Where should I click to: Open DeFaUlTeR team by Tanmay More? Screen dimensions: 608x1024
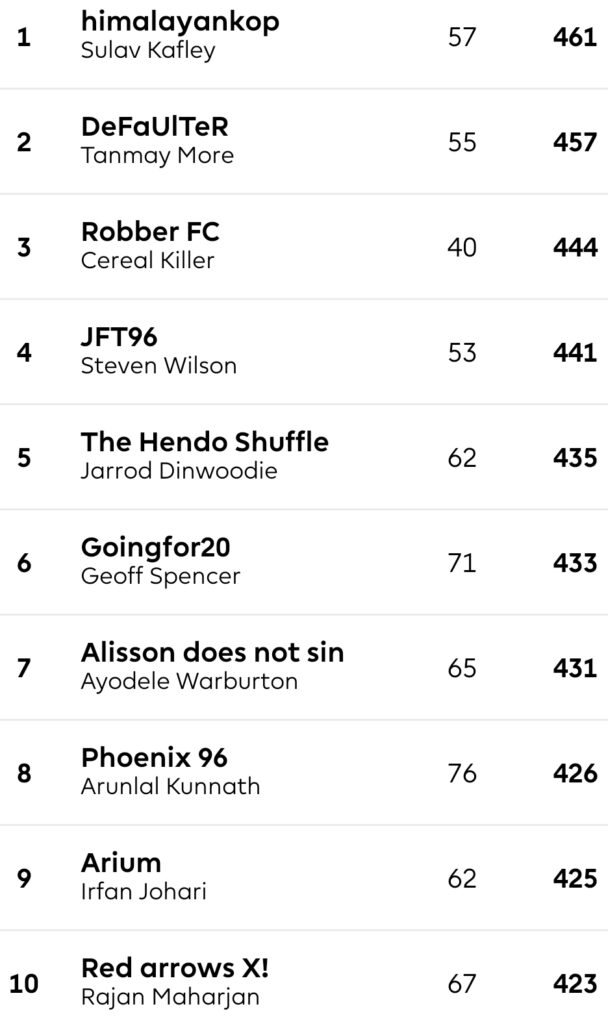(x=304, y=141)
